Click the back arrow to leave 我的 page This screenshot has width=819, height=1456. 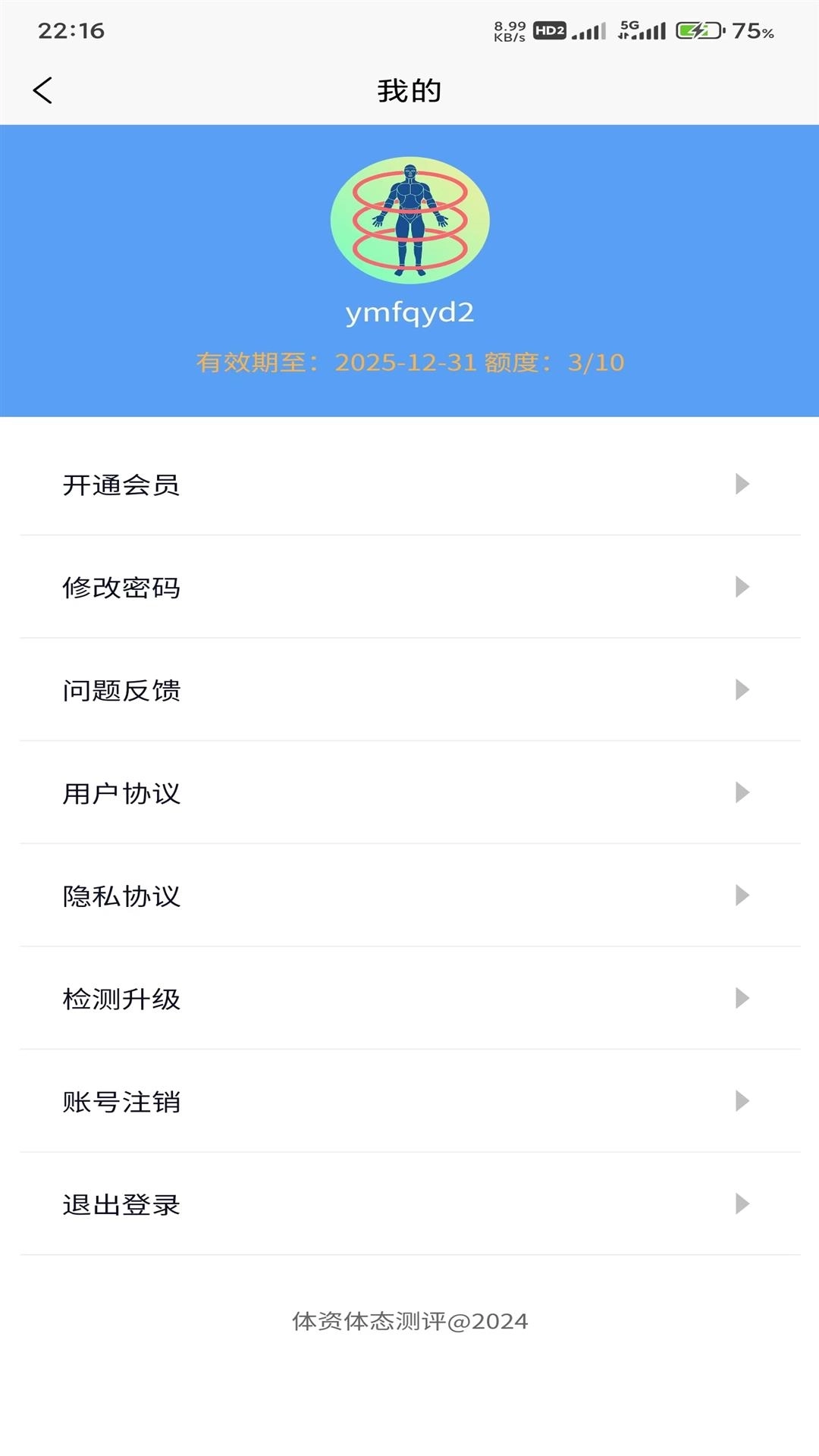point(43,89)
